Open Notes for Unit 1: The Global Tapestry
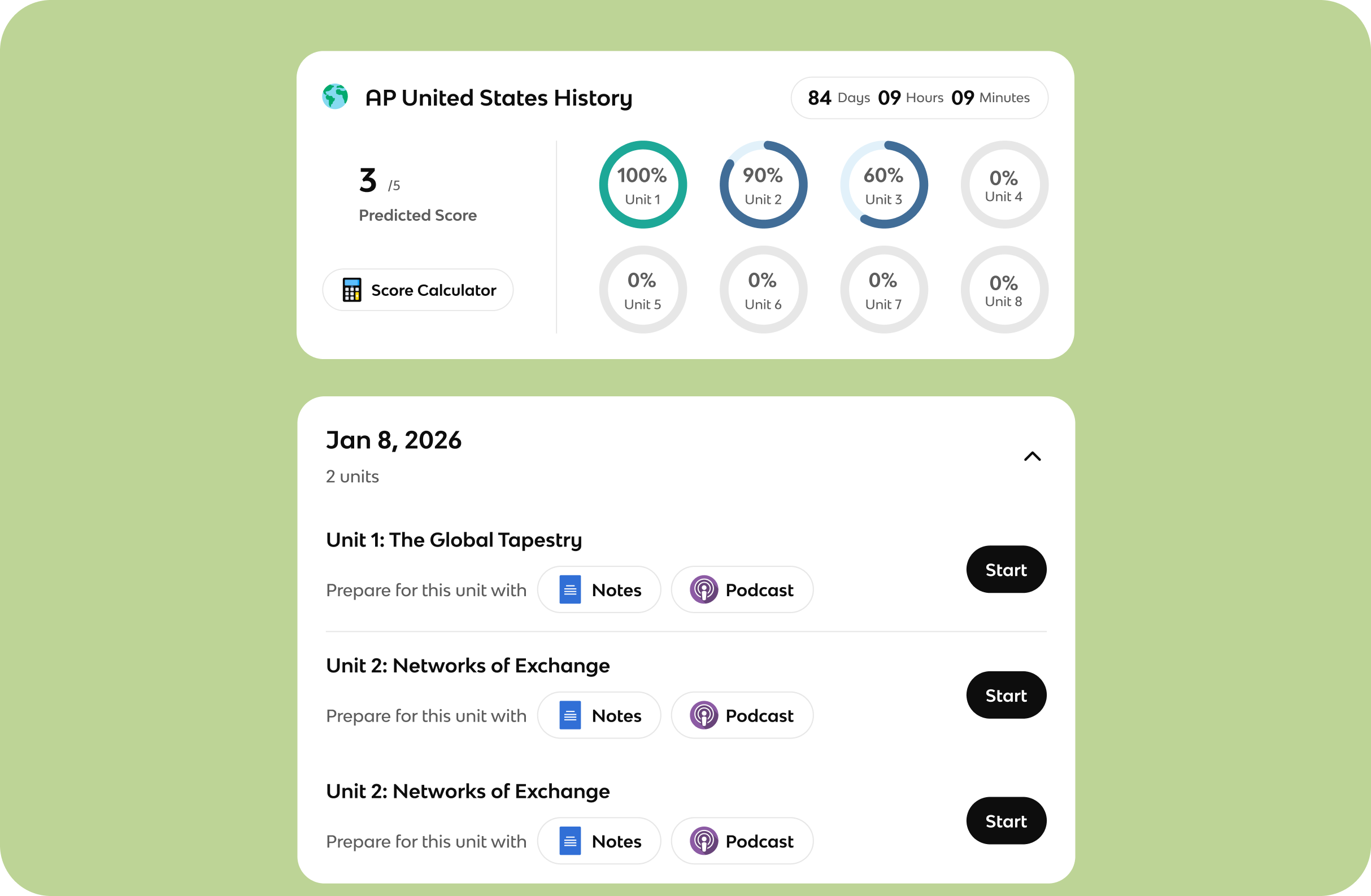The width and height of the screenshot is (1371, 896). [599, 589]
